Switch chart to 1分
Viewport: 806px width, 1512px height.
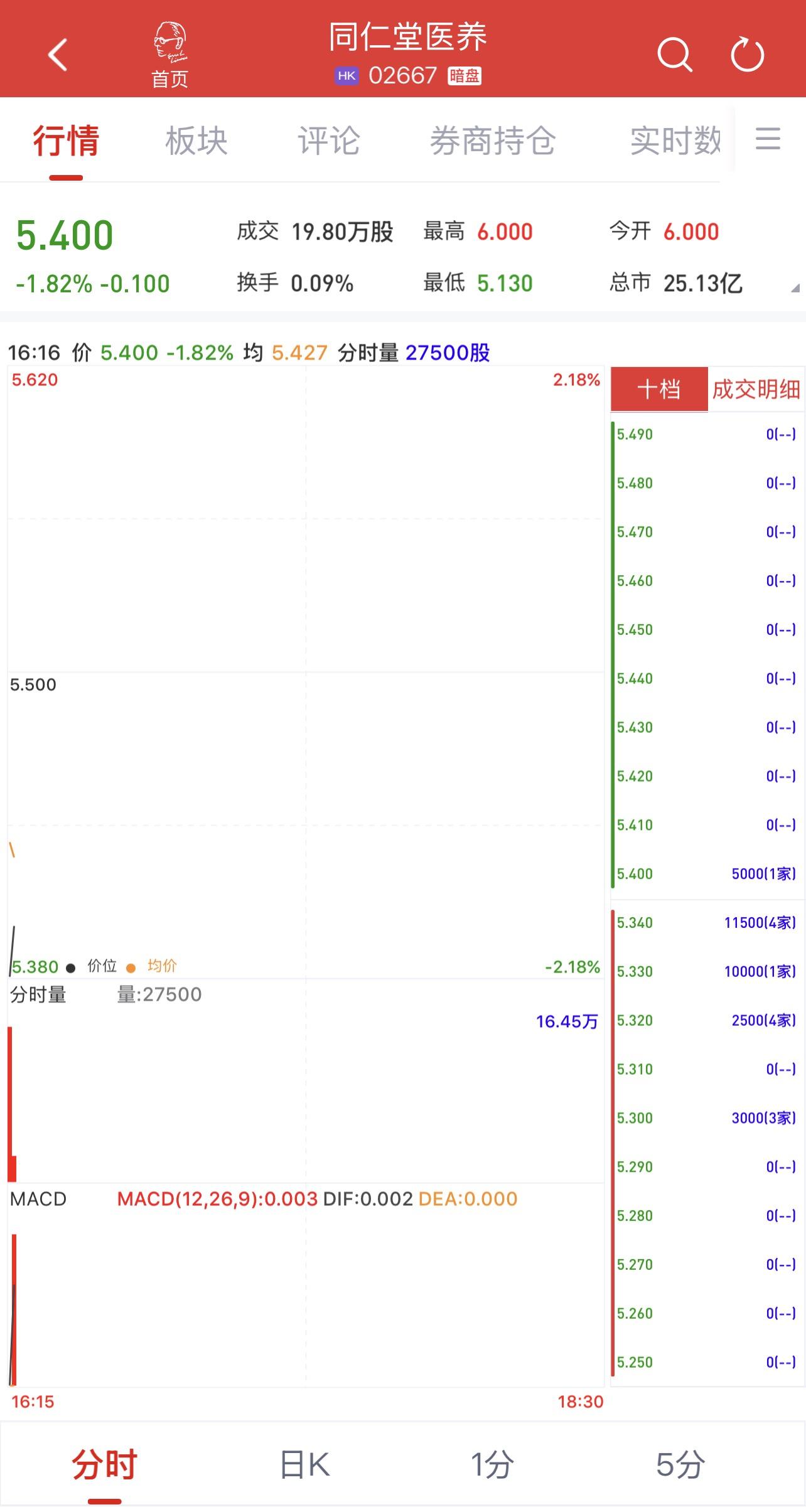tap(492, 1465)
